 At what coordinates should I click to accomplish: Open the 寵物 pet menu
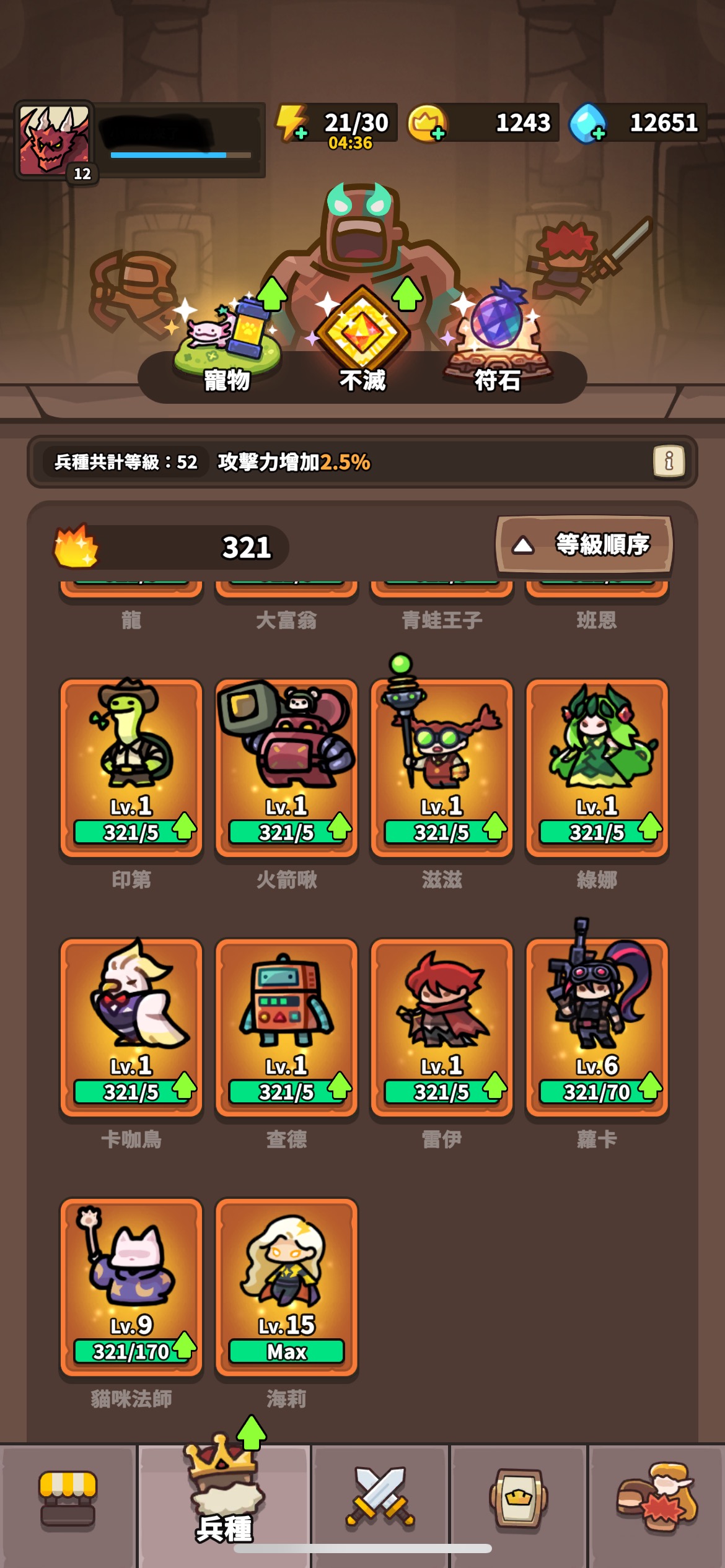(x=227, y=342)
